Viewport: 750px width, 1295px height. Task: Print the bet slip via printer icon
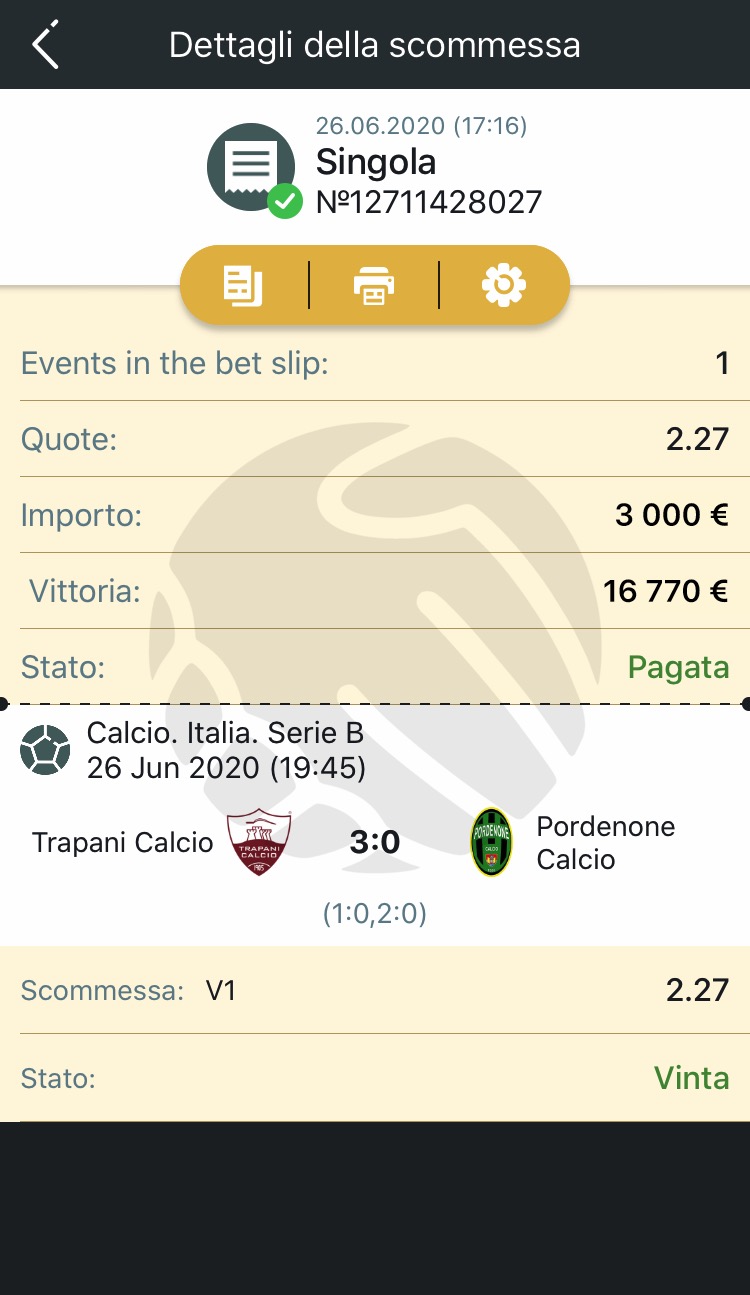[x=374, y=287]
